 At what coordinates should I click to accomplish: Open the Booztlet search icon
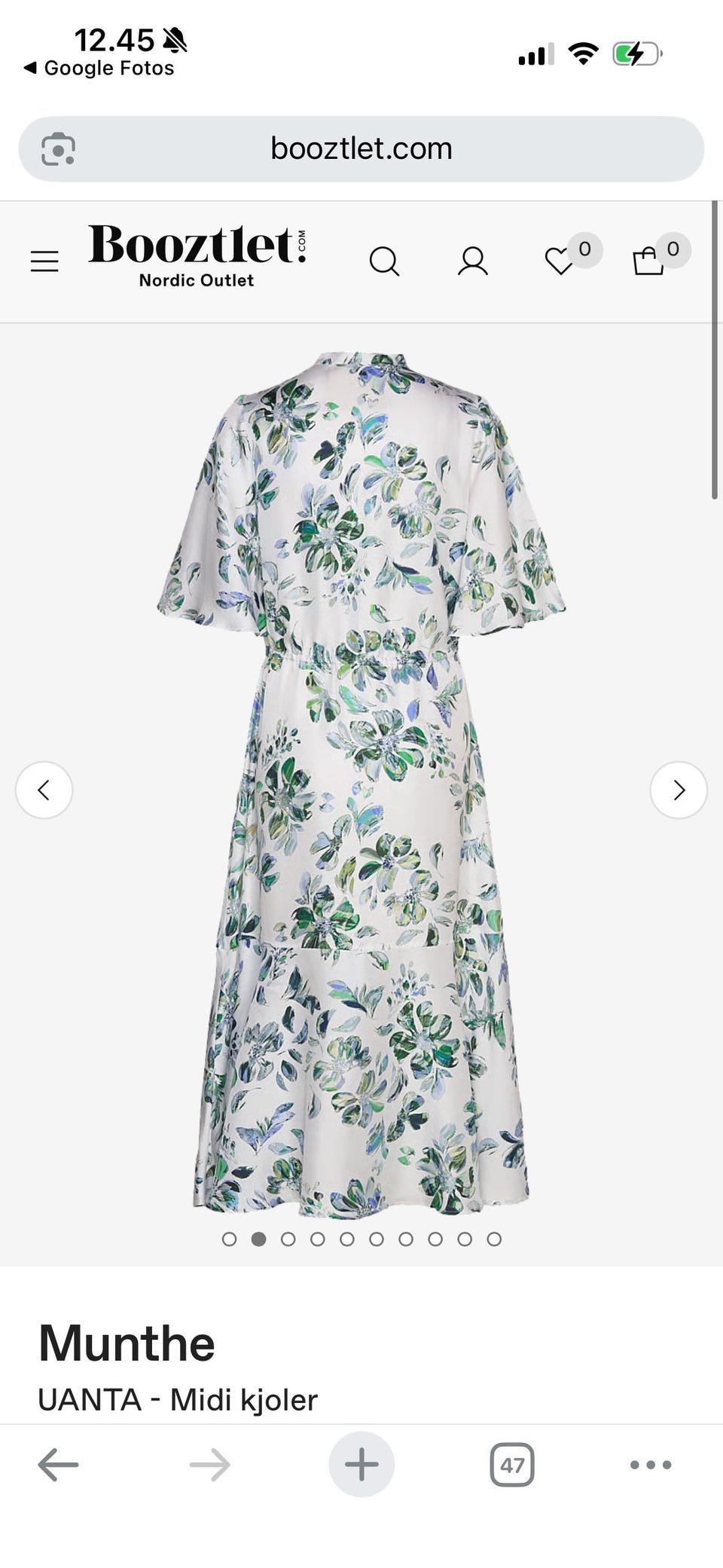tap(384, 261)
